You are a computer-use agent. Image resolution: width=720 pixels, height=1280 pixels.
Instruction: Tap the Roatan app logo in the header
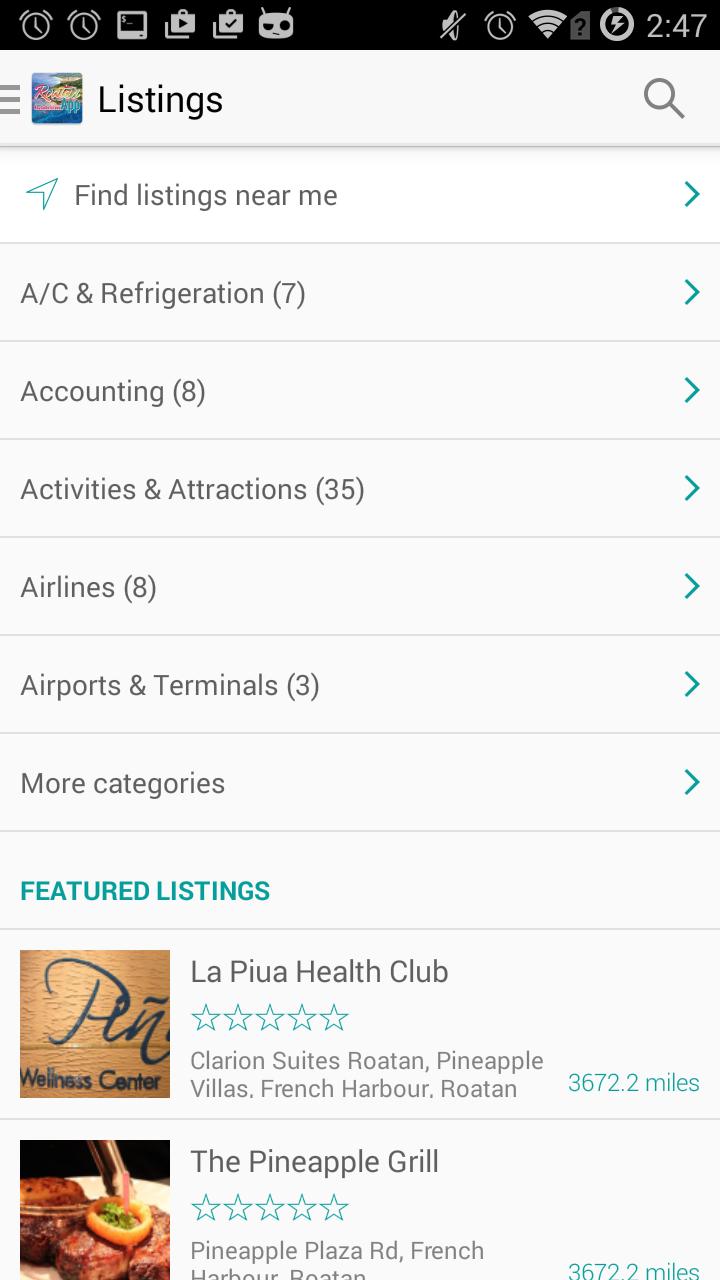pyautogui.click(x=57, y=98)
